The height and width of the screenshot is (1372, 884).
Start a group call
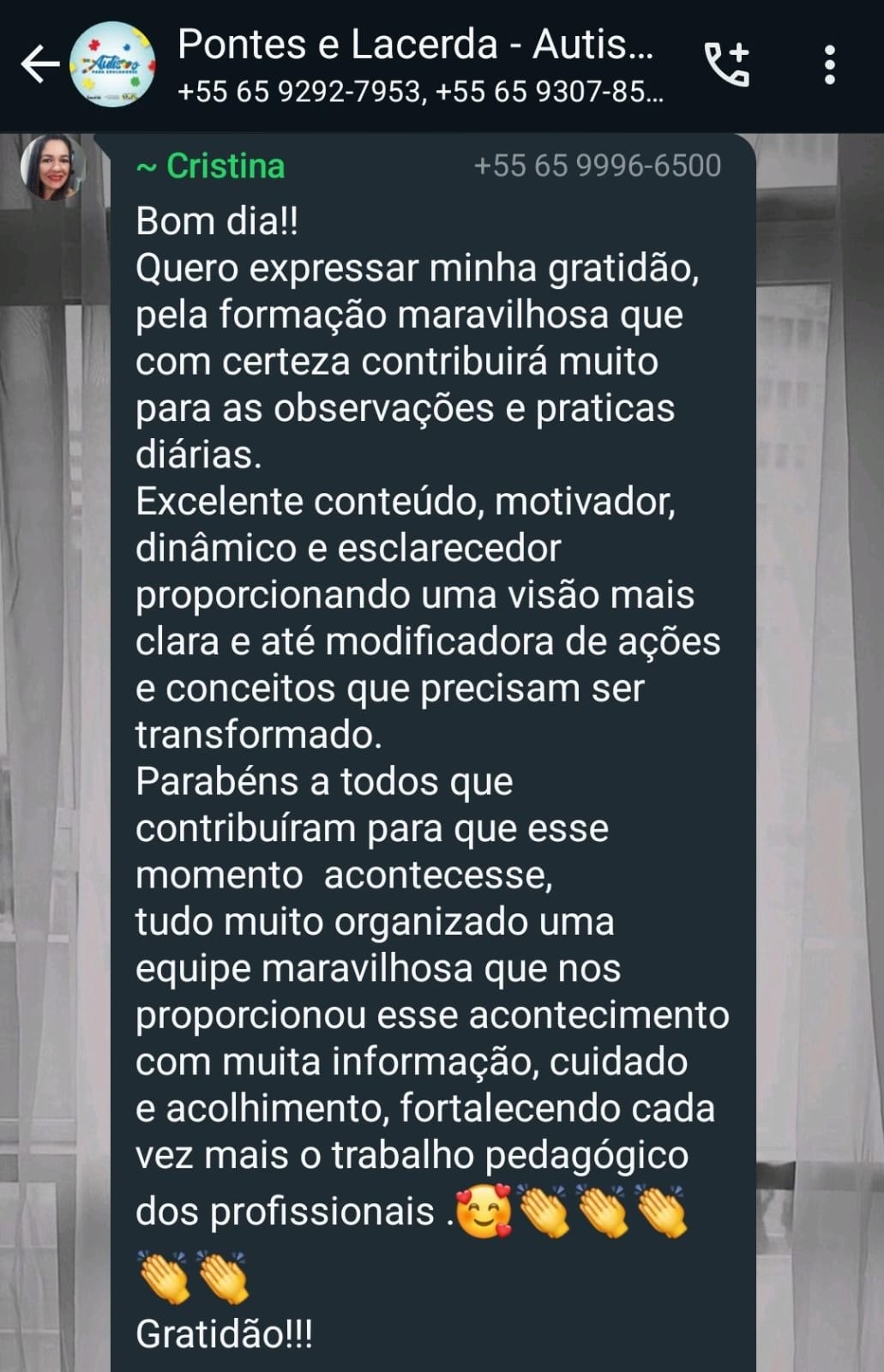pos(726,64)
